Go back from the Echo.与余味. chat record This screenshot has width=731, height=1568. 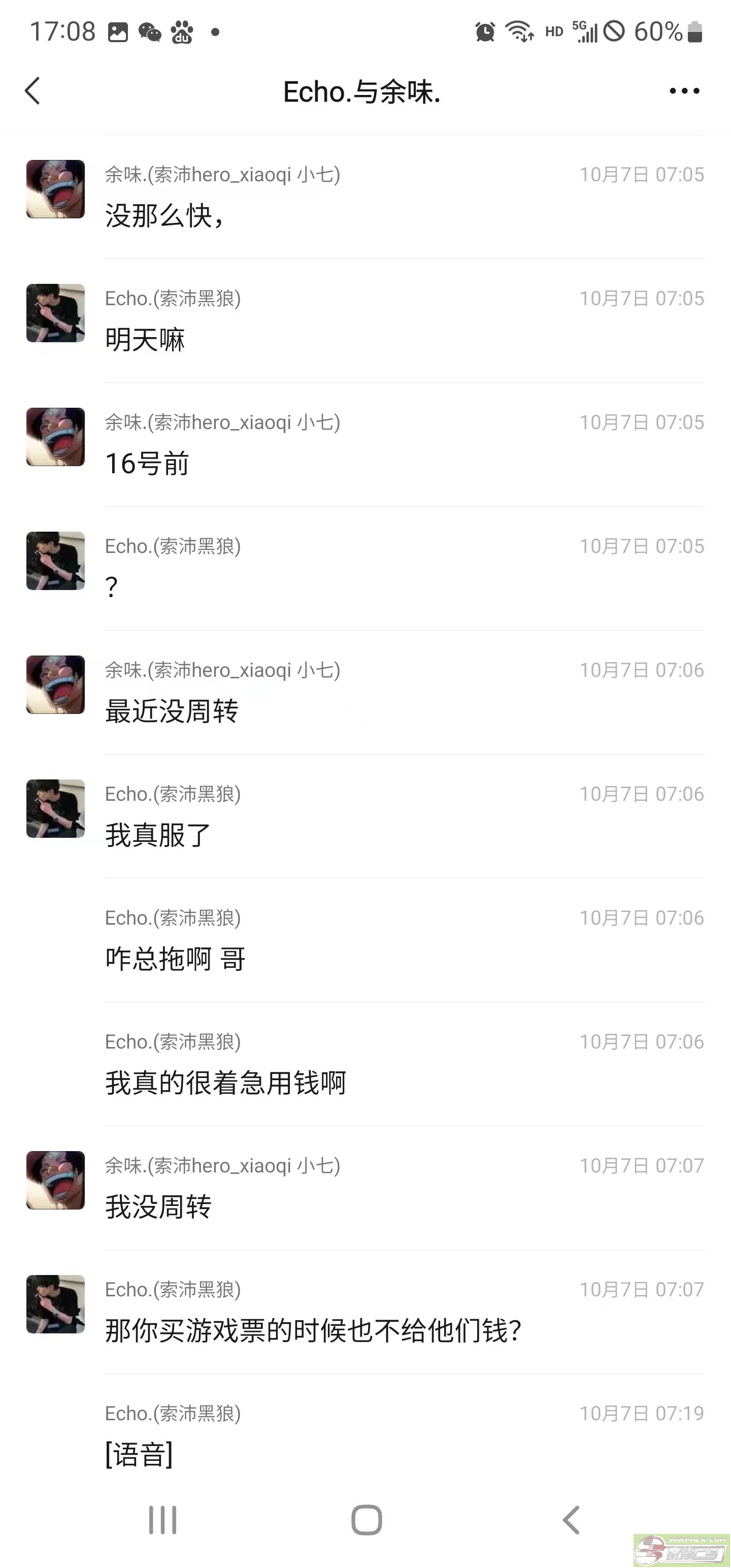pos(33,91)
